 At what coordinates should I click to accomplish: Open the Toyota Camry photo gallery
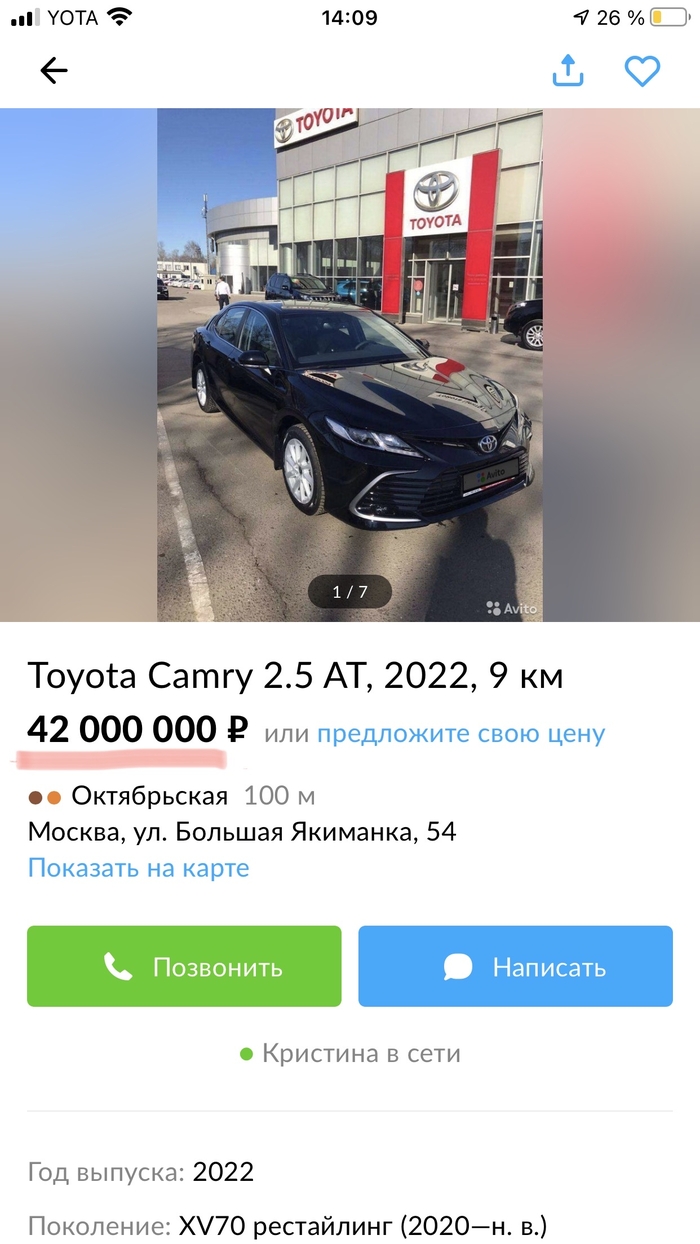tap(350, 365)
